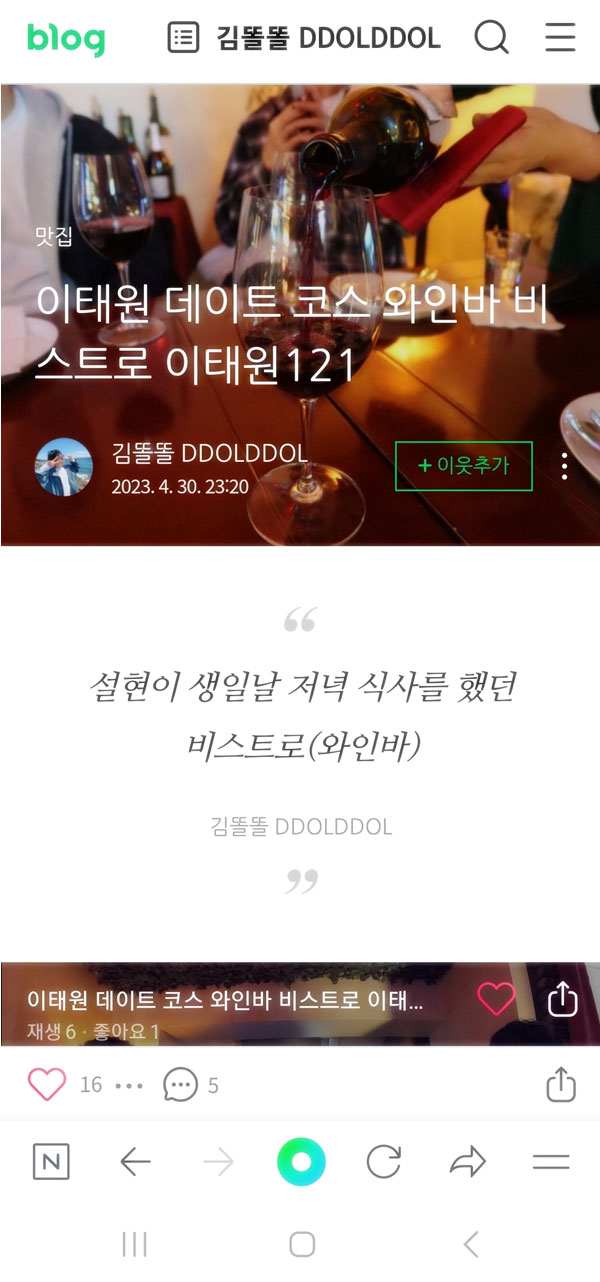Open the post list icon
Image resolution: width=600 pixels, height=1282 pixels.
[x=183, y=39]
